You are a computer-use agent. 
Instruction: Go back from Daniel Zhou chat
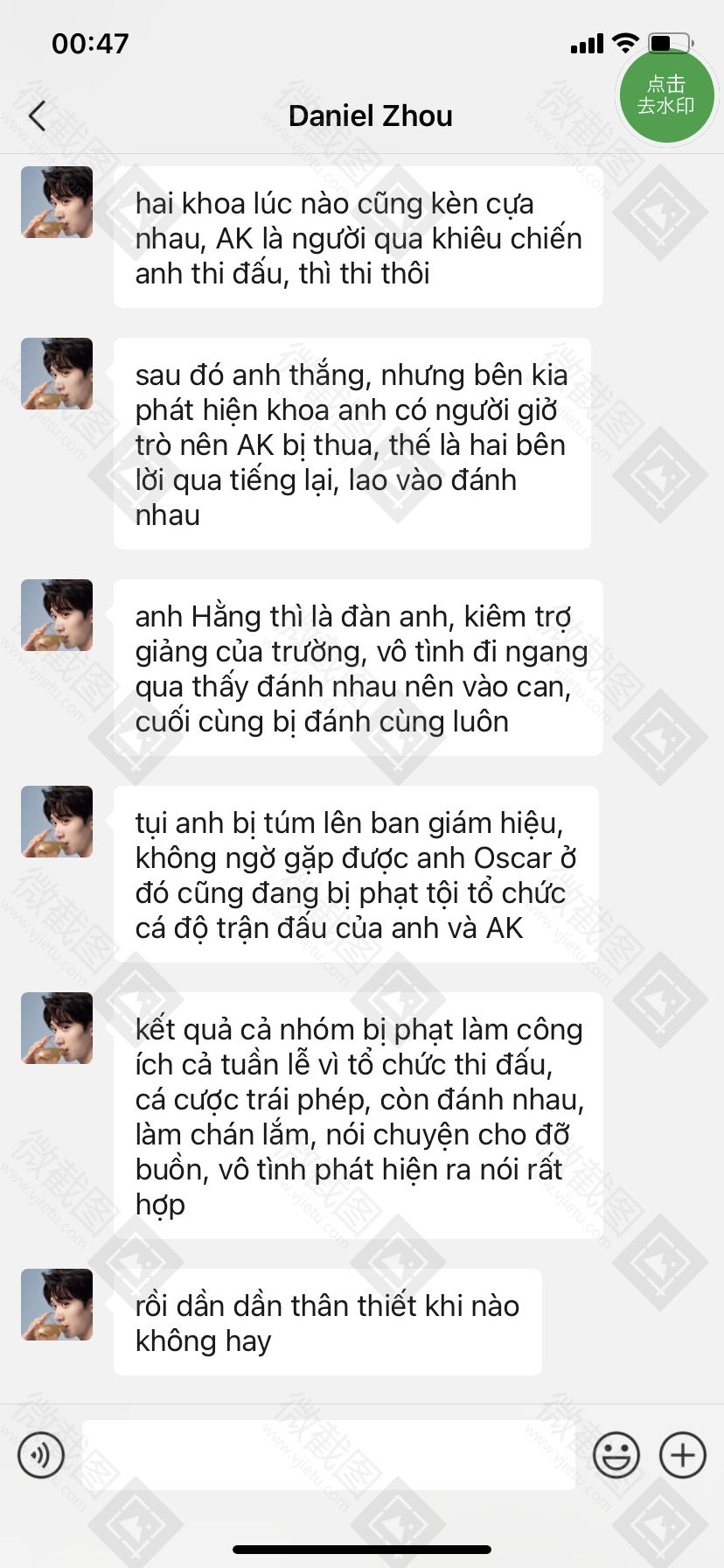tap(37, 115)
